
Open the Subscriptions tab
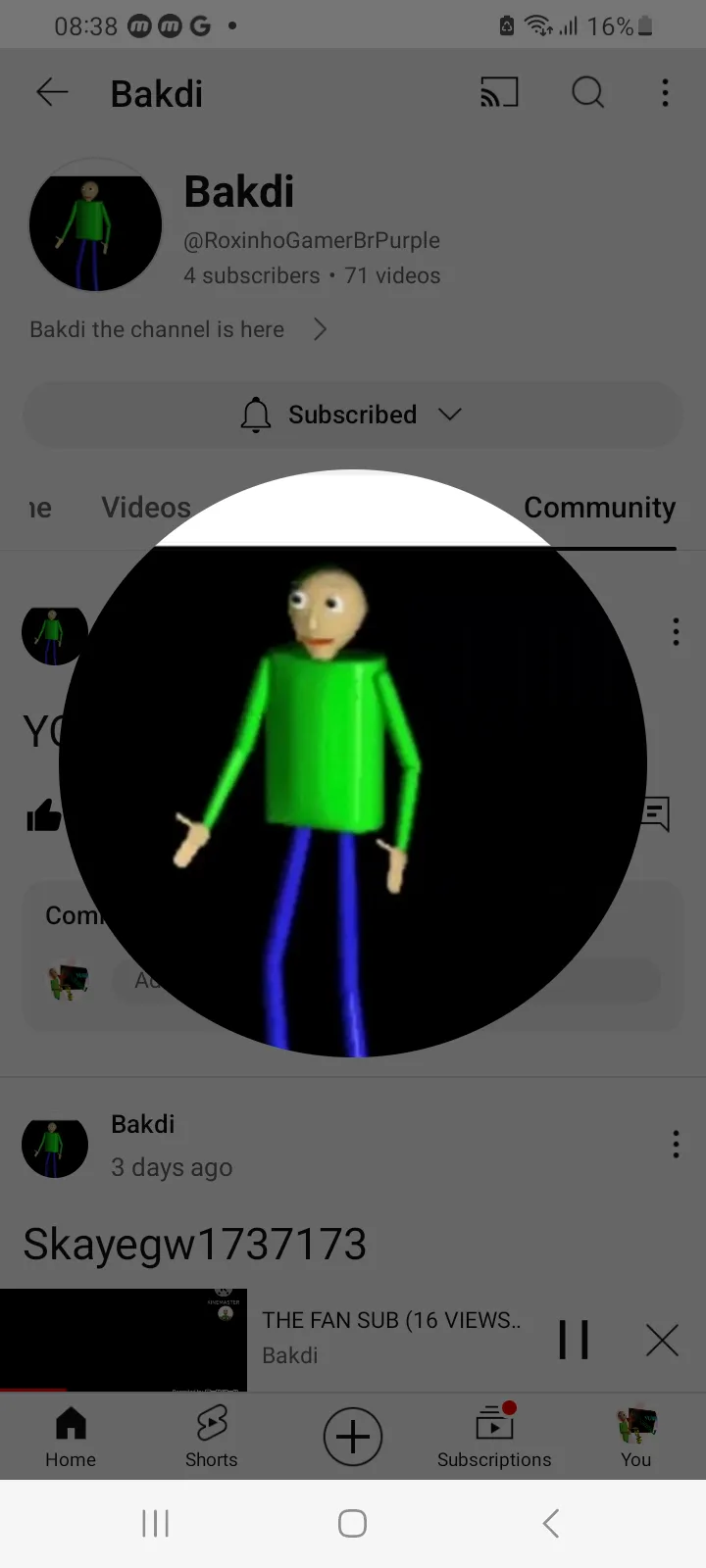(494, 1437)
